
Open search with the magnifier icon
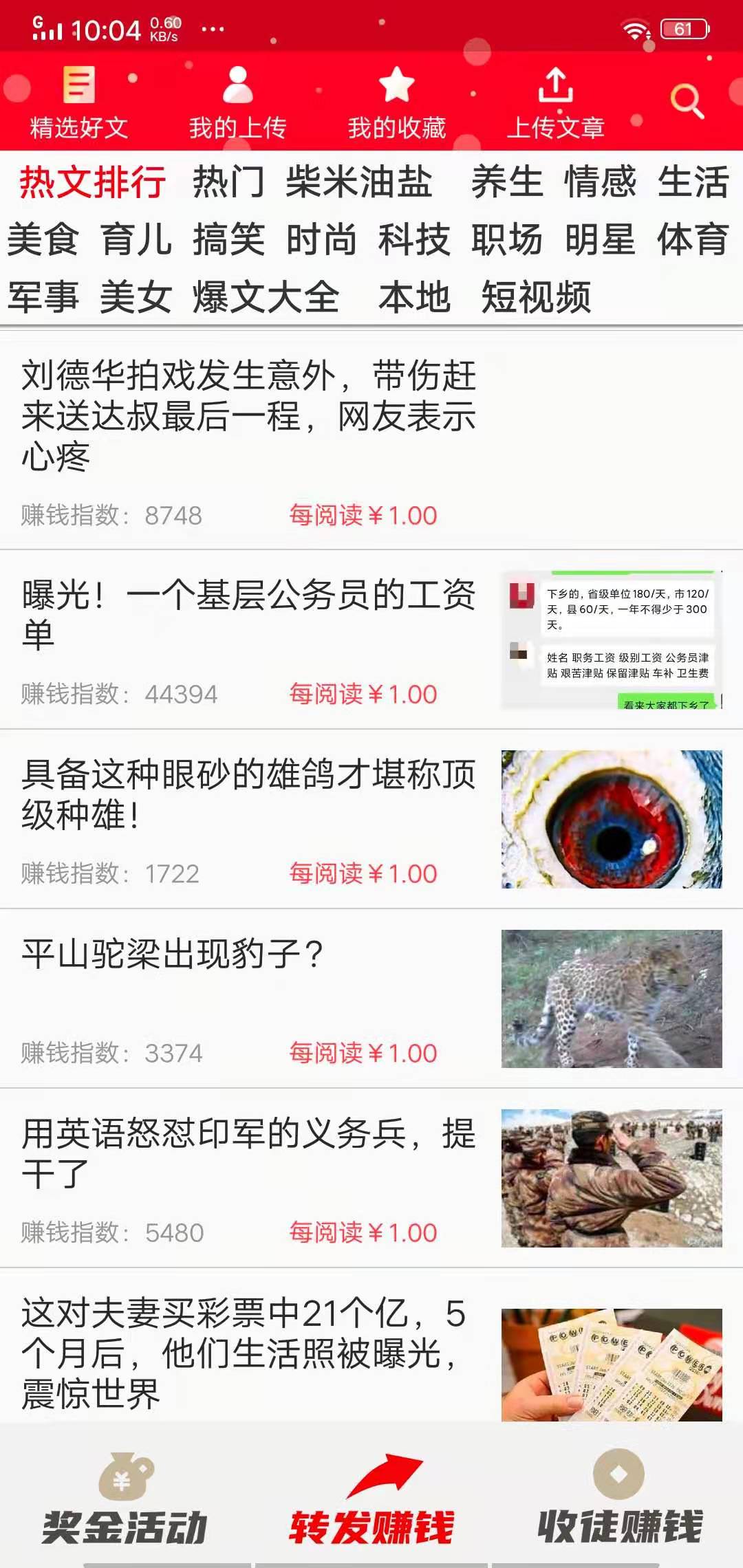pos(687,100)
